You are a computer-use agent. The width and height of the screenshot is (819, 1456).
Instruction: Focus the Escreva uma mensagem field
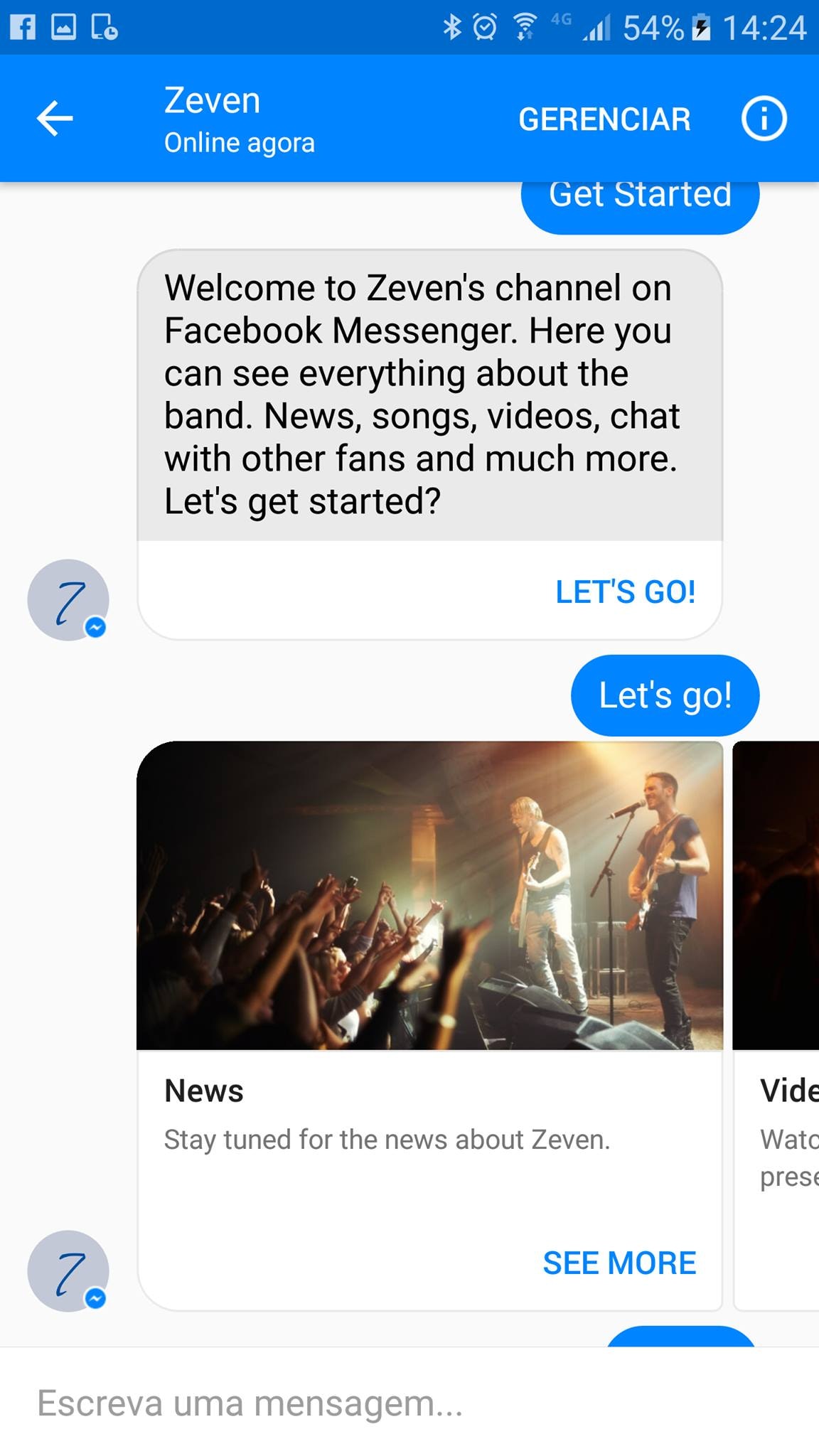click(x=355, y=1403)
